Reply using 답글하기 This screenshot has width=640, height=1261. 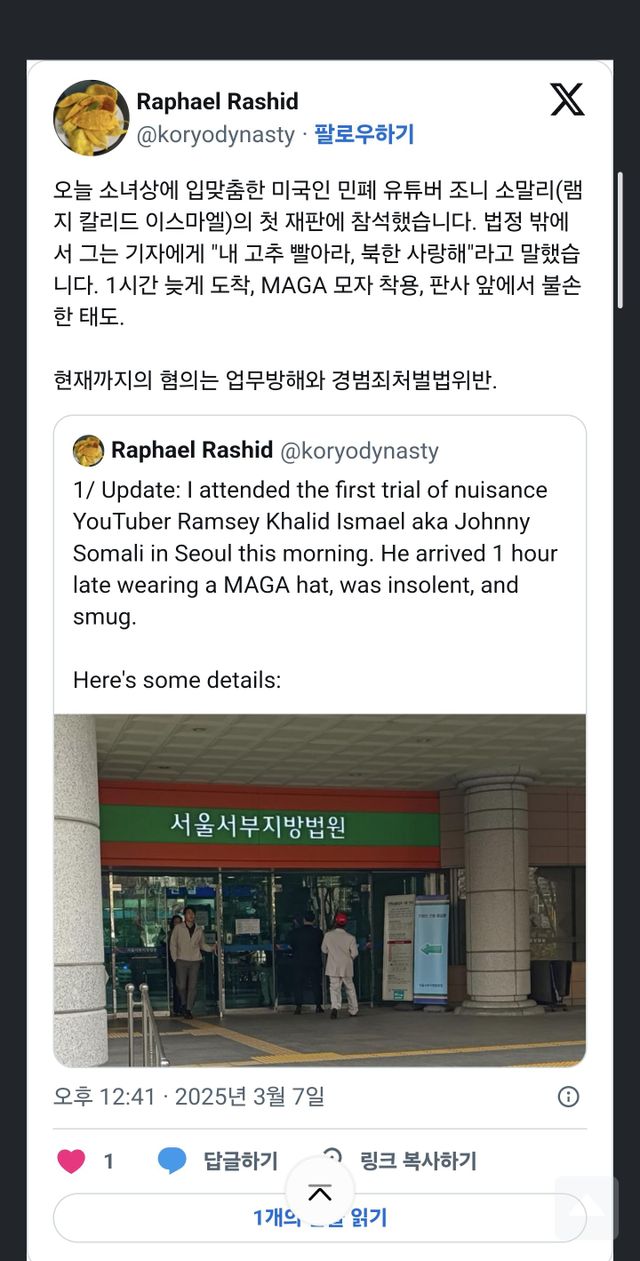220,1161
